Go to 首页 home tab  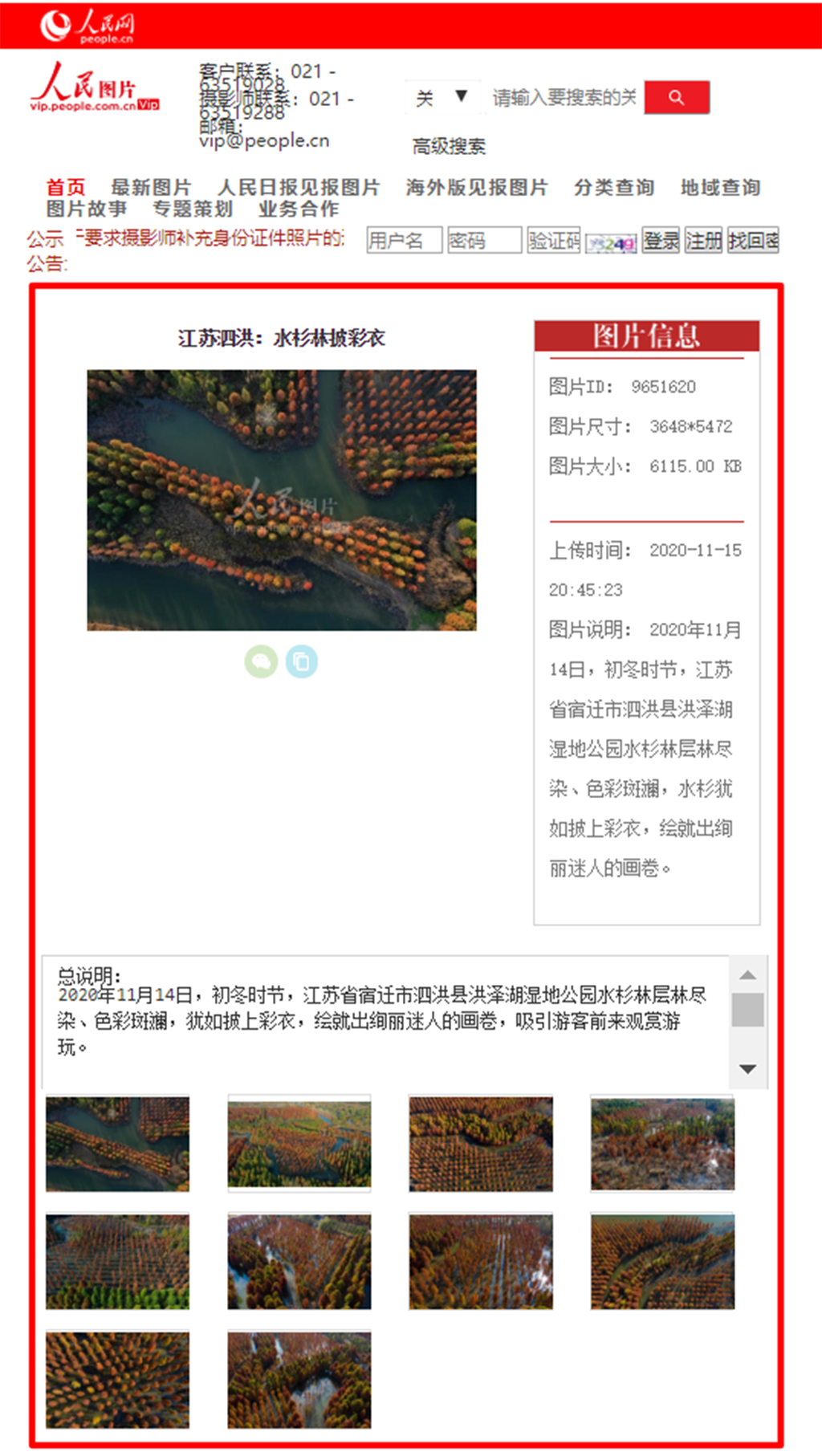coord(66,187)
